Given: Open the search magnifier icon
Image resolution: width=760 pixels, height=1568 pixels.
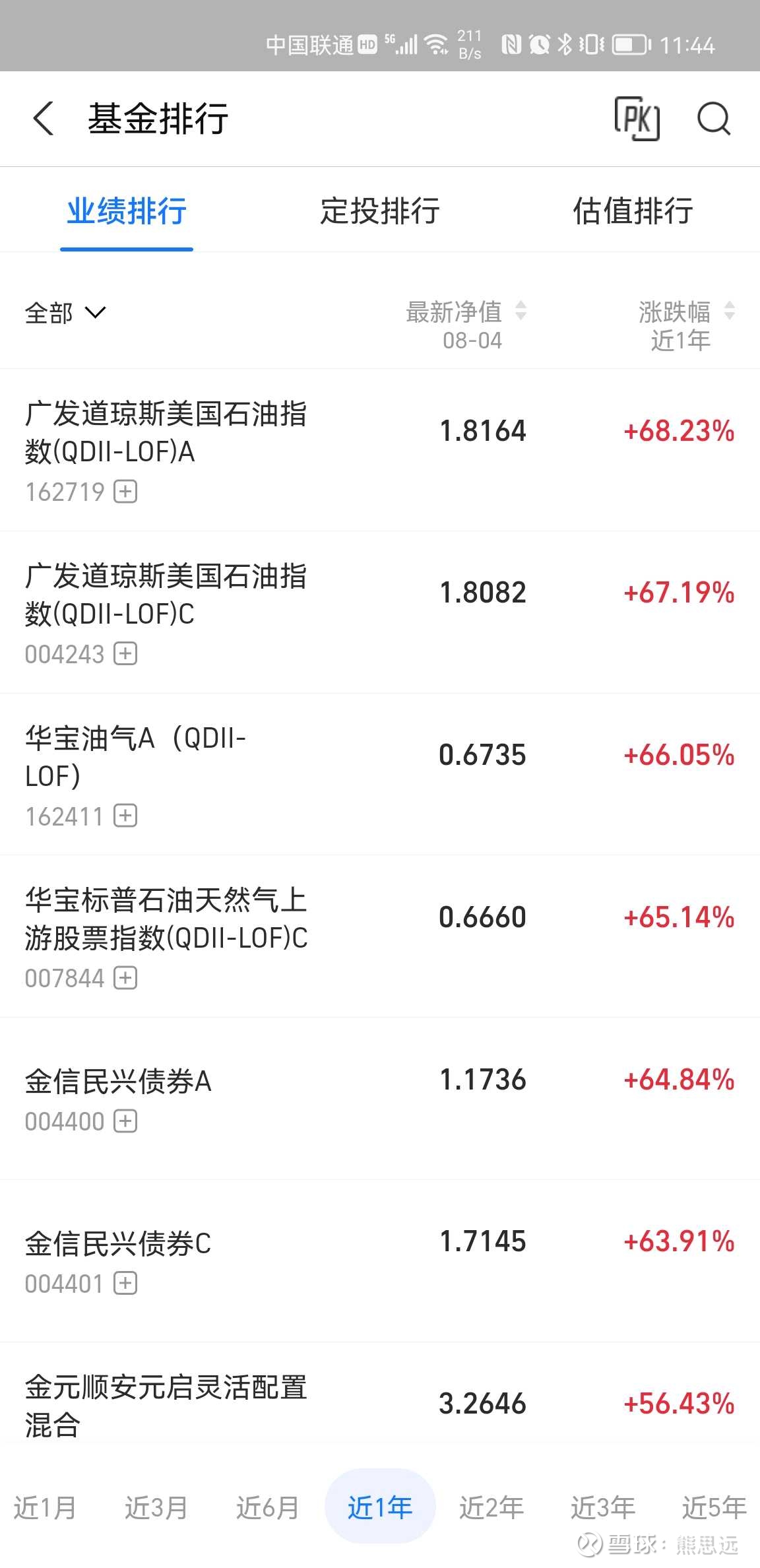Looking at the screenshot, I should click(x=714, y=119).
